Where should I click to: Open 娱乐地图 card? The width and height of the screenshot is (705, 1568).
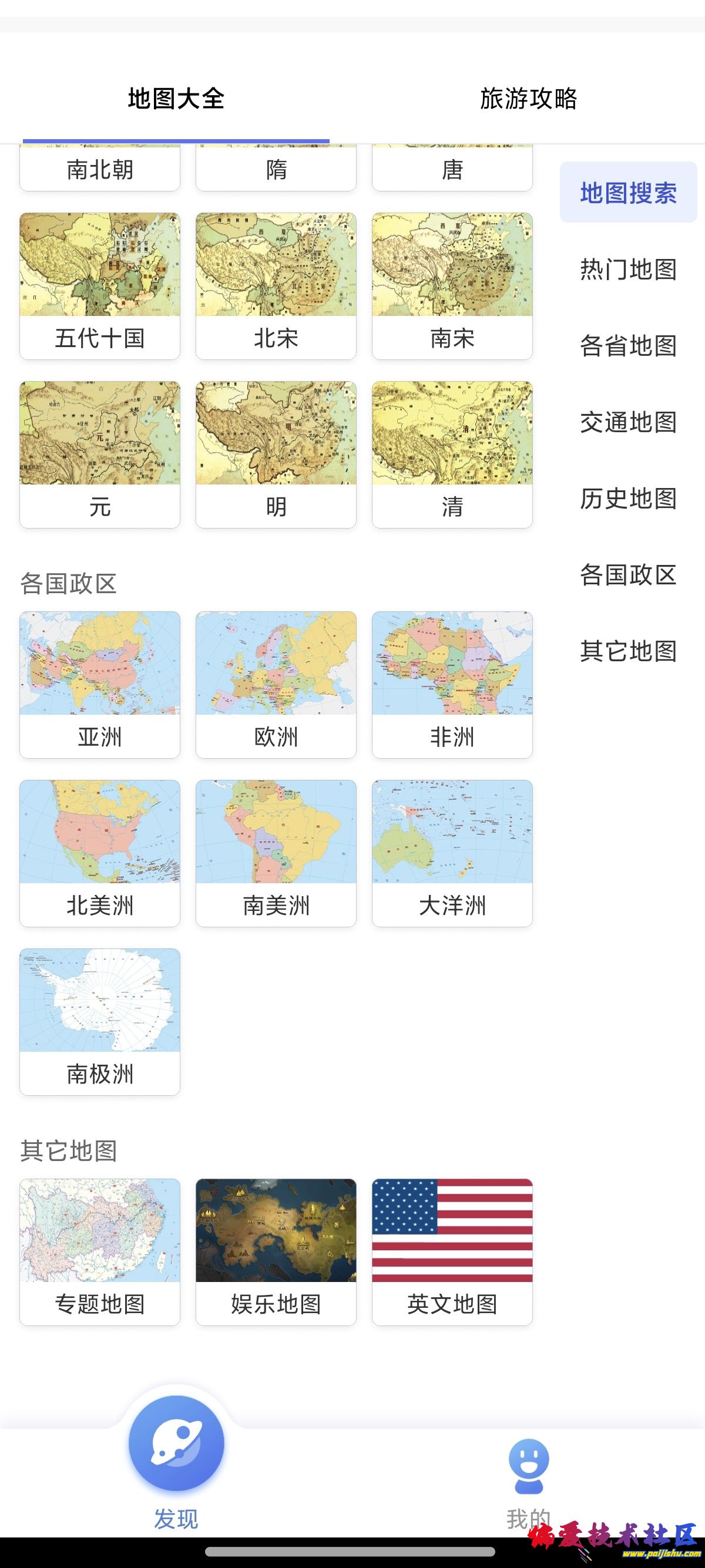(x=276, y=1251)
